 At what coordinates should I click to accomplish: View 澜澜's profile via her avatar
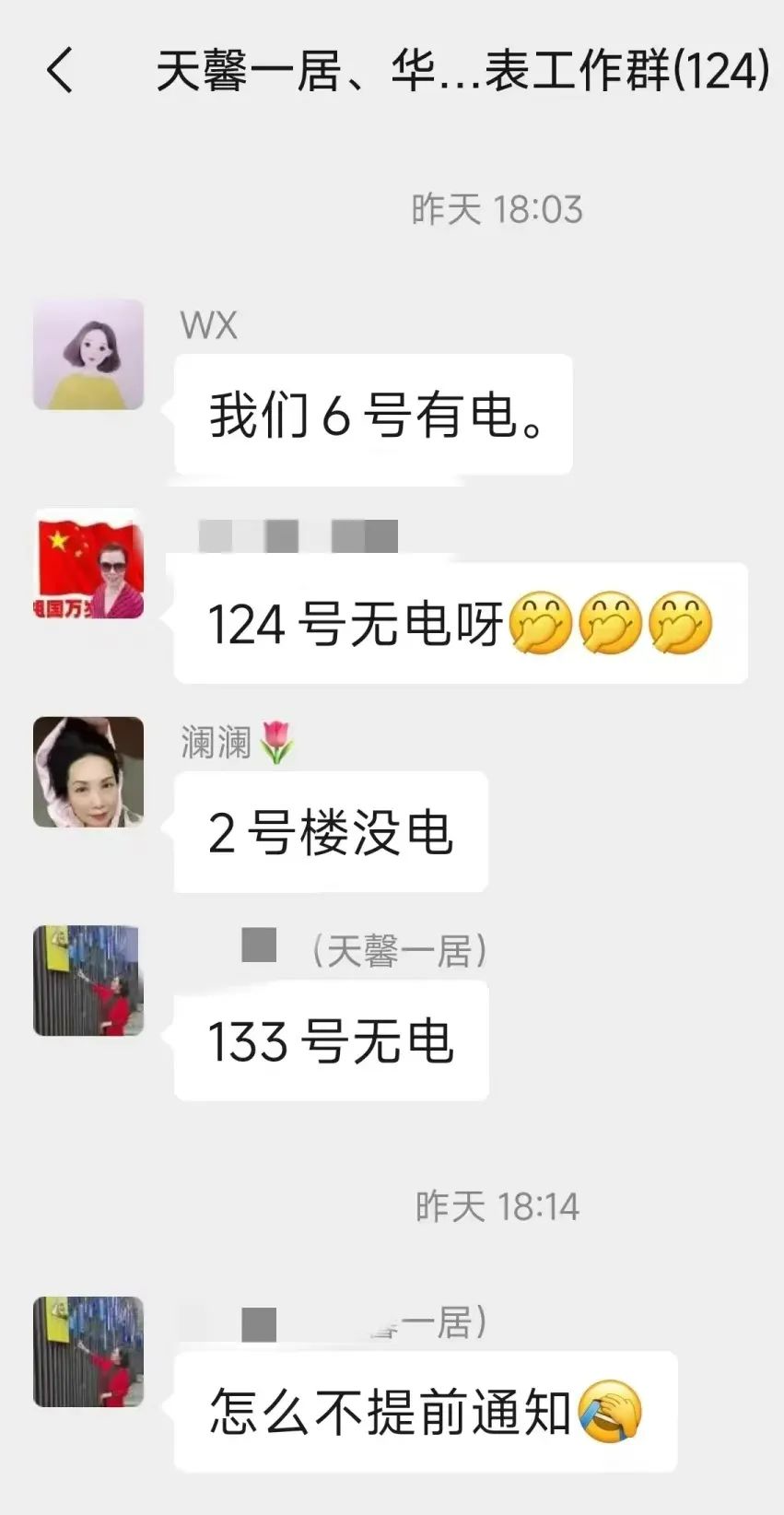tap(88, 772)
